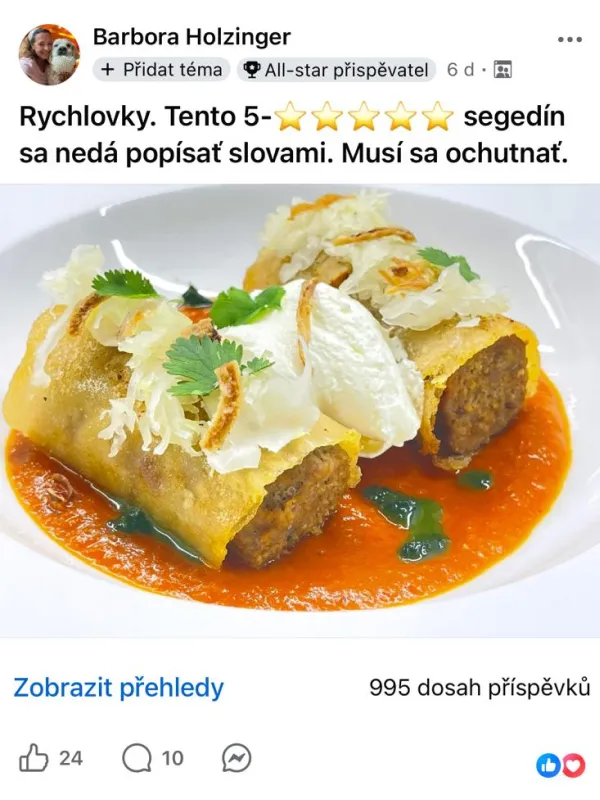
Task: Open the segedín food photo
Action: (300, 410)
